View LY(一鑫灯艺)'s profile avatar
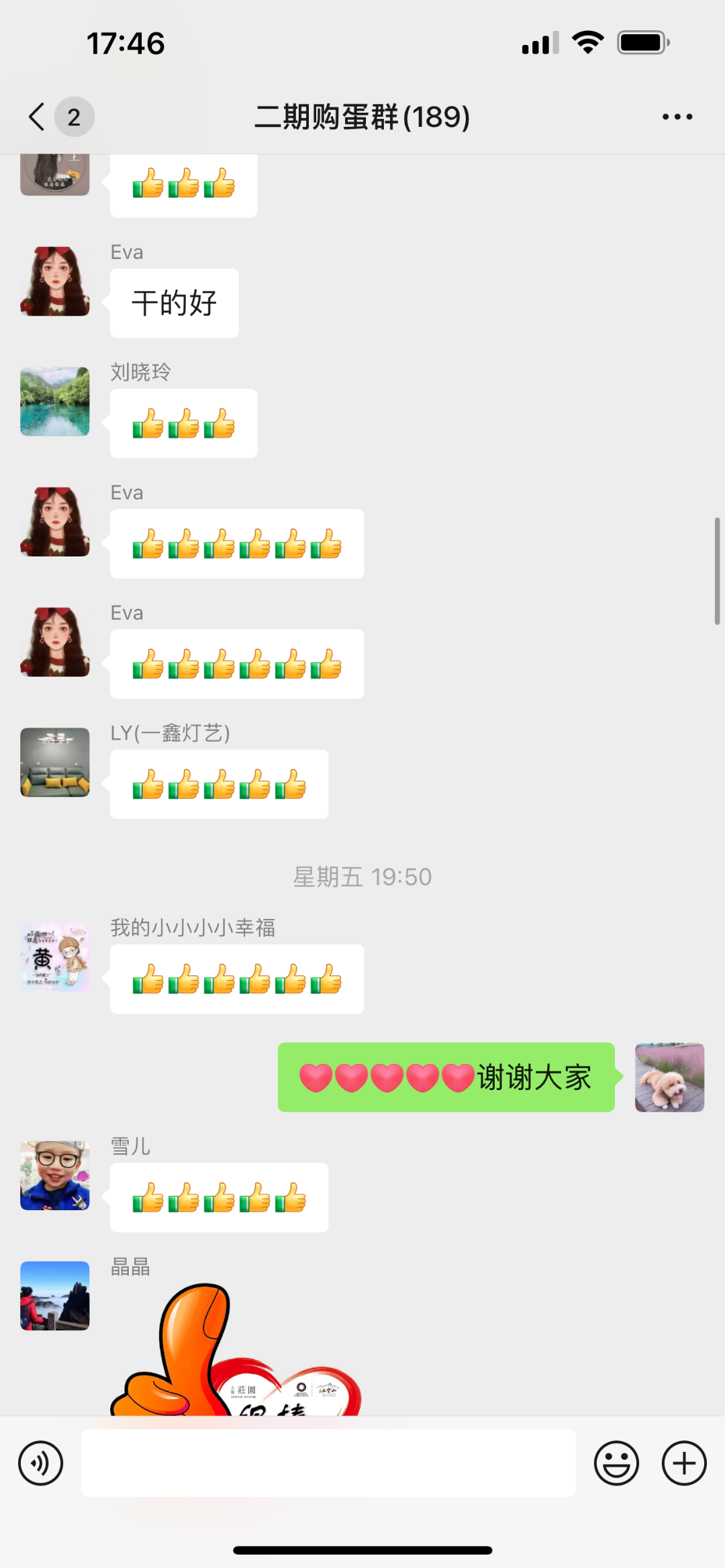 coord(55,762)
